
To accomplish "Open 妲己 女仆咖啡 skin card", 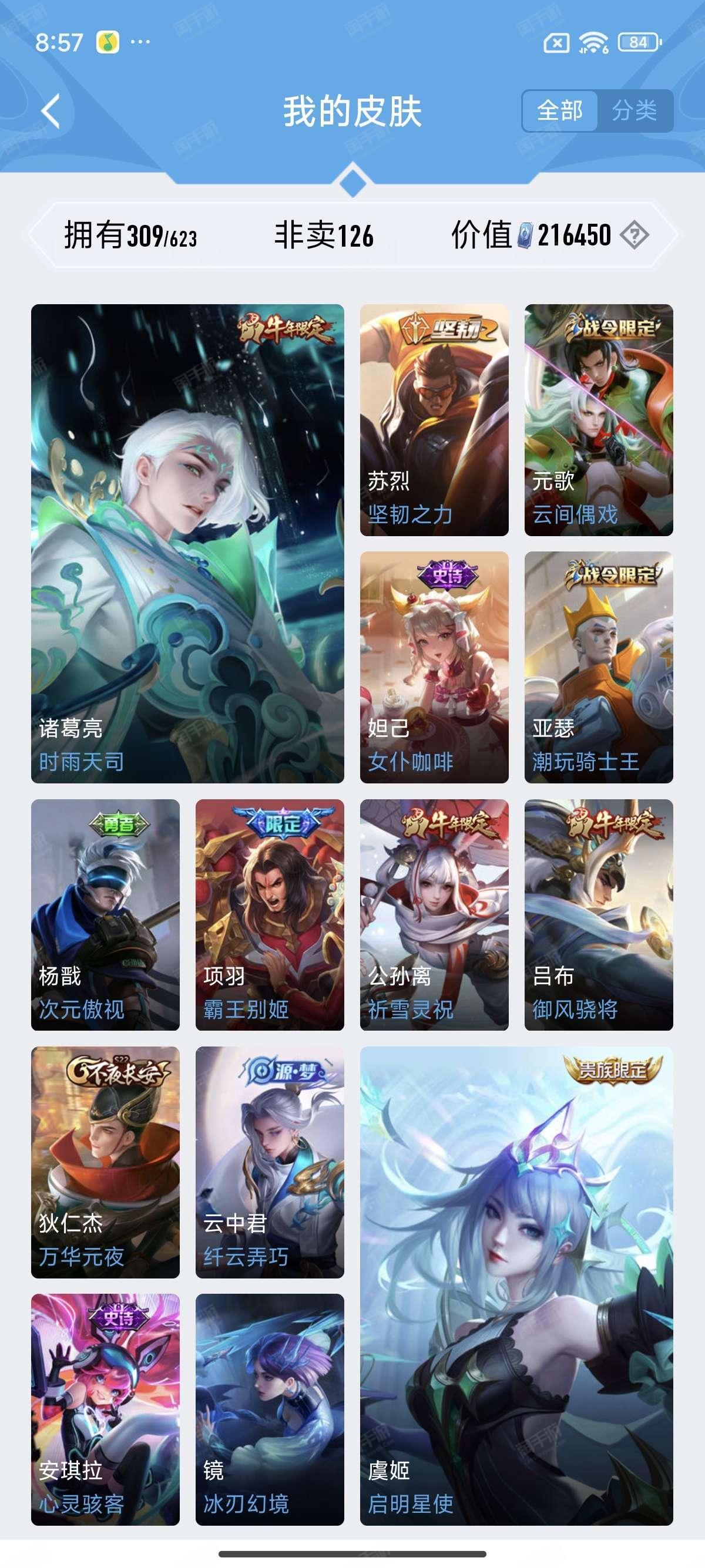I will point(434,667).
